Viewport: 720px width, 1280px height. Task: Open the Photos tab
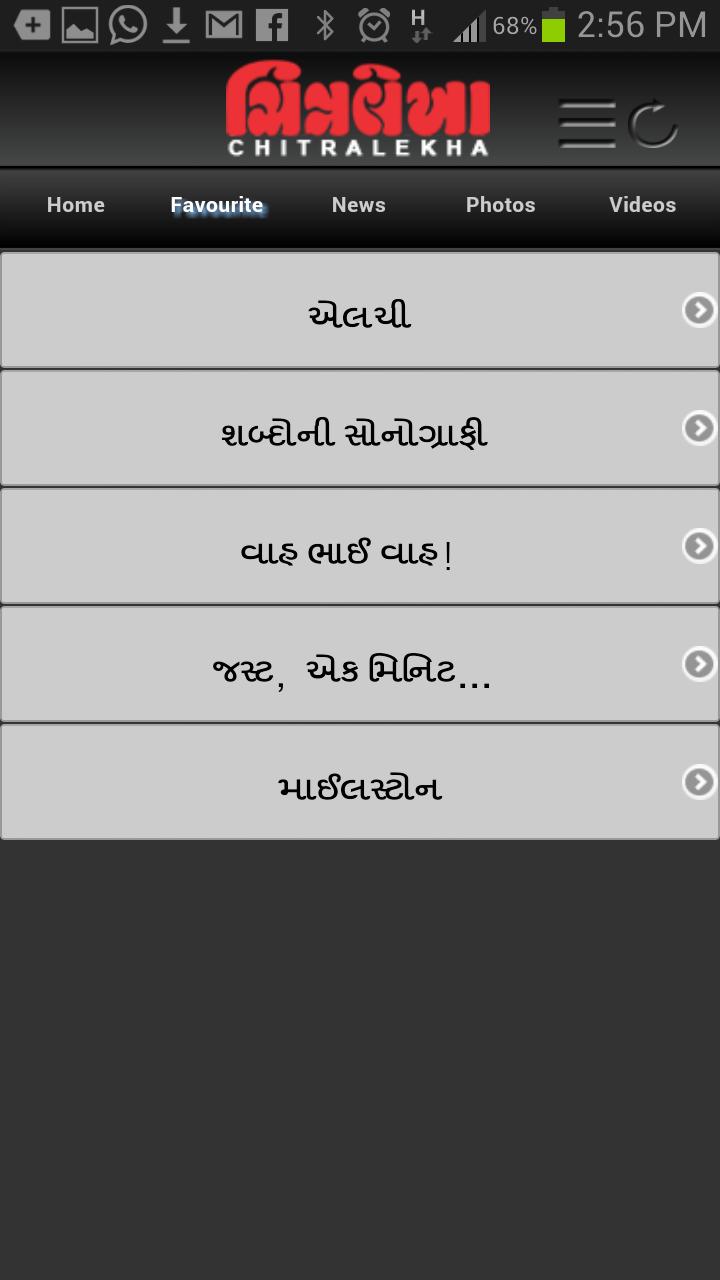click(500, 205)
